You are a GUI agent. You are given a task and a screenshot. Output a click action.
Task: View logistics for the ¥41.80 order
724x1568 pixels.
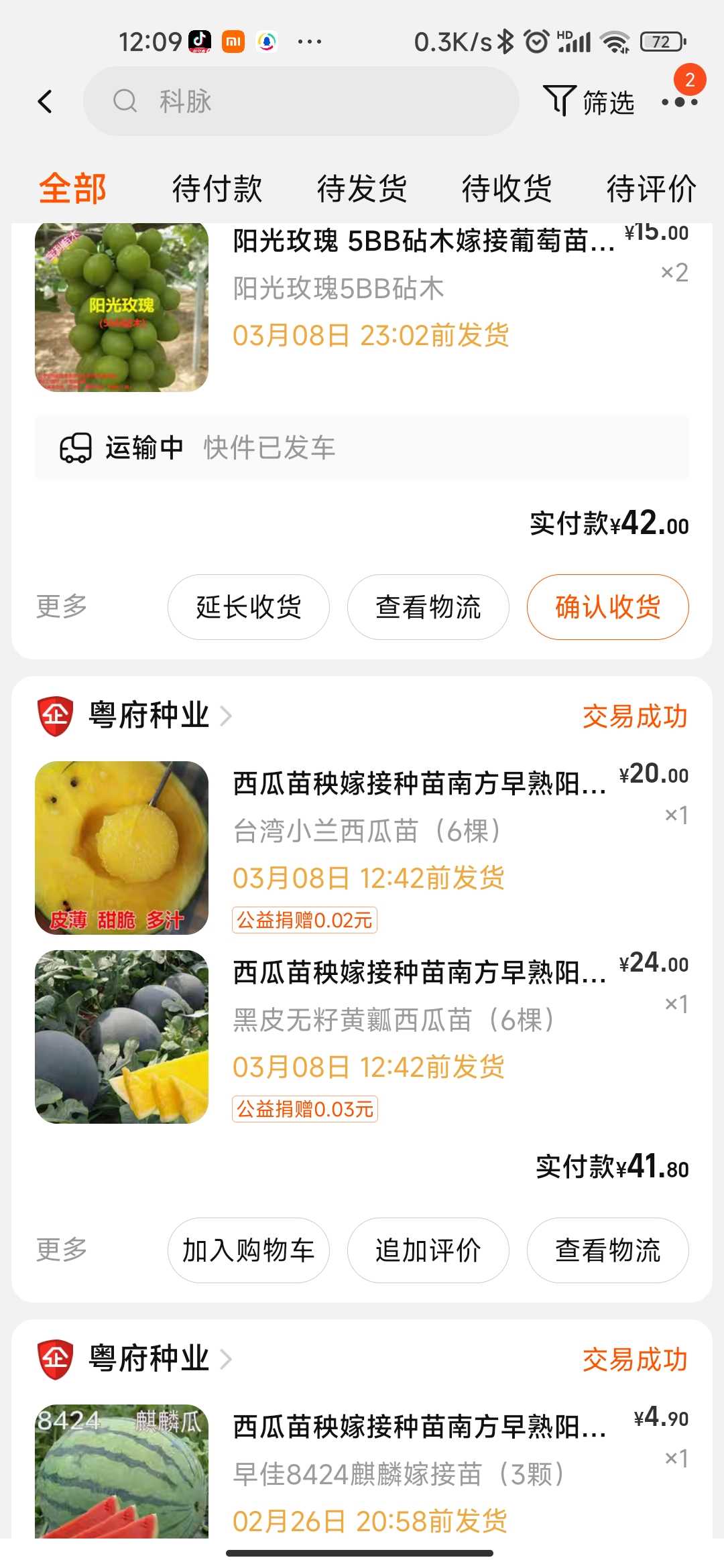point(607,1250)
